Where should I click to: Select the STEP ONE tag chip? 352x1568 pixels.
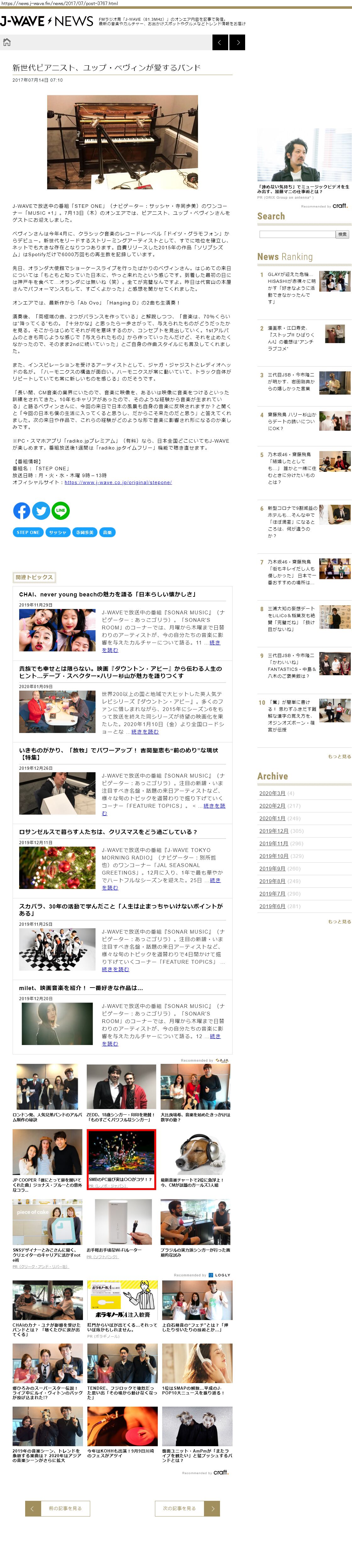coord(27,532)
